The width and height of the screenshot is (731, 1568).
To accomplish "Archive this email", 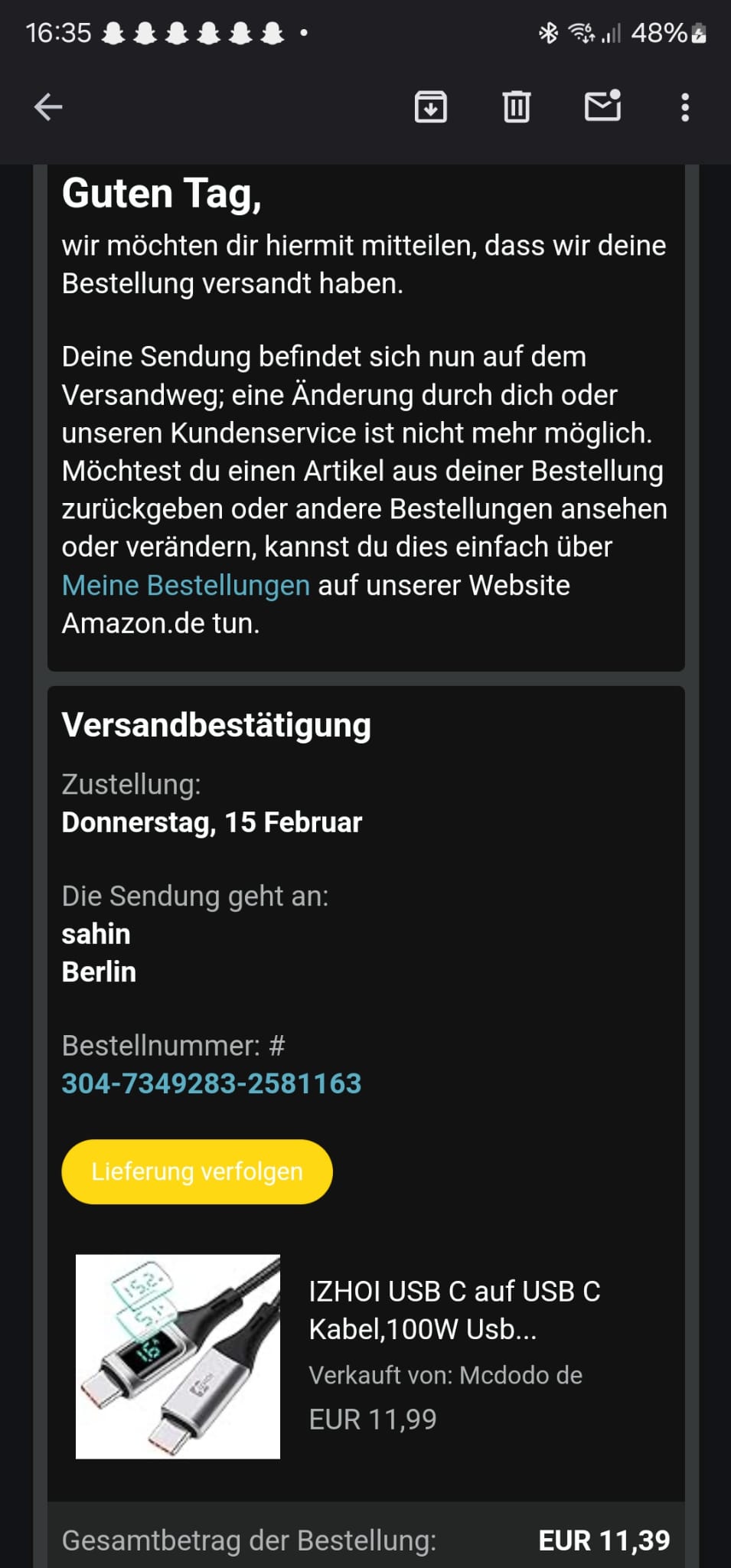I will point(431,107).
